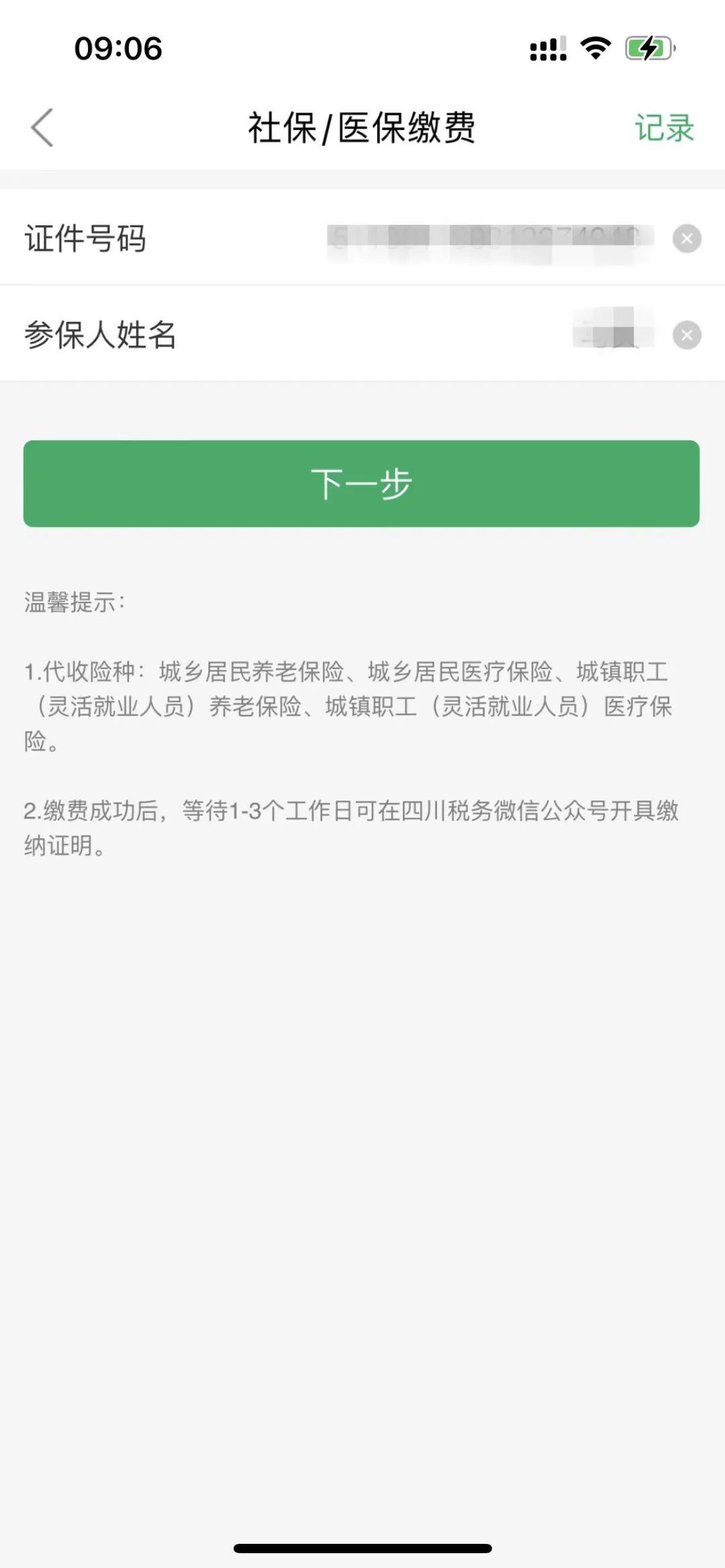Clear the 证件号码 field
Viewport: 725px width, 1568px height.
click(x=687, y=239)
